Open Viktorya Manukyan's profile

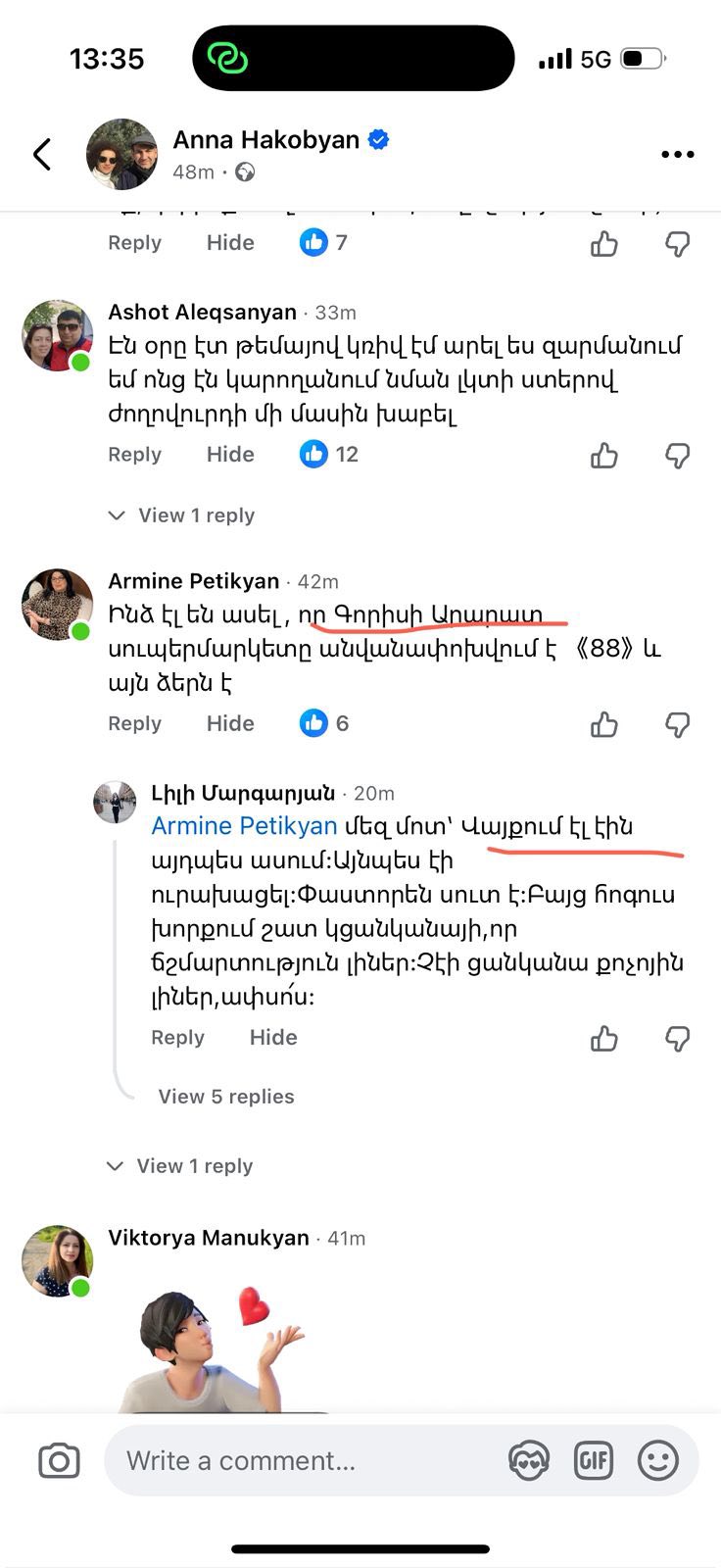[208, 1238]
